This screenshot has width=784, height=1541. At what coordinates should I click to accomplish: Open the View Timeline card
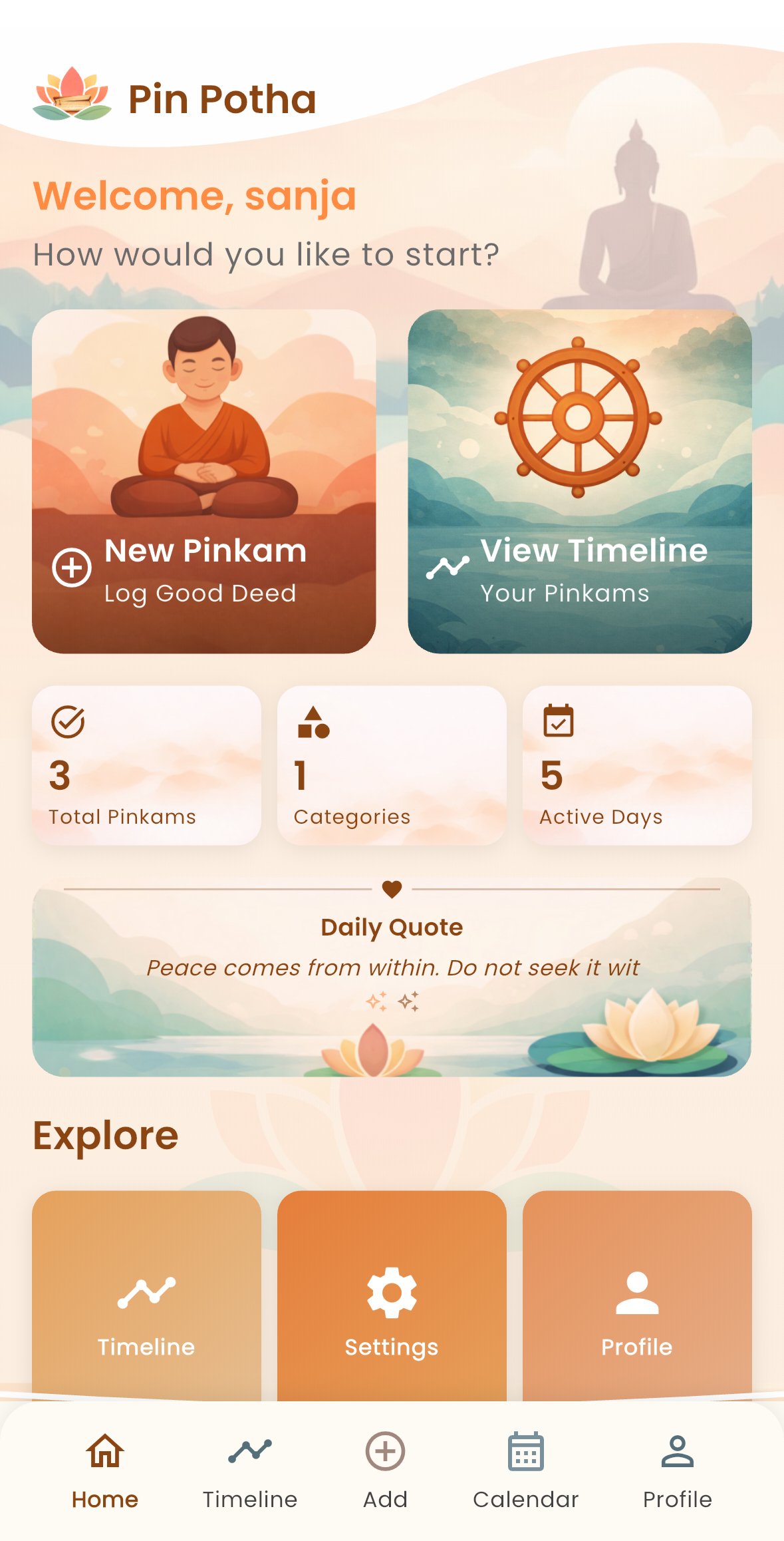click(x=580, y=479)
